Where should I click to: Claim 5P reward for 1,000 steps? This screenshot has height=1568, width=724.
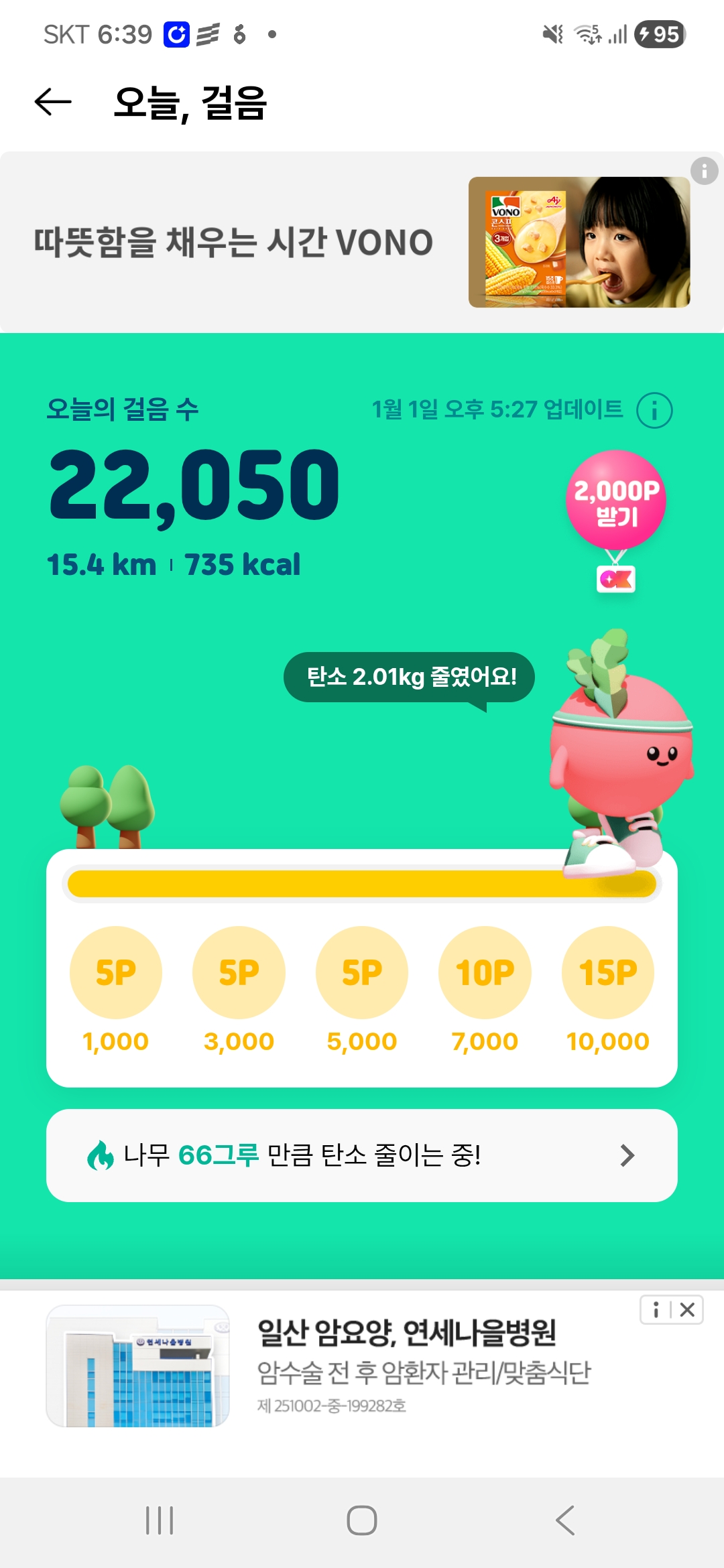[116, 972]
